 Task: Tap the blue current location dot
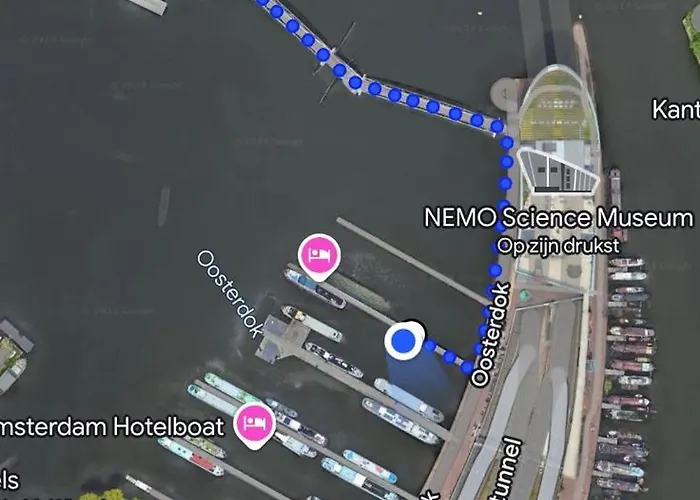[x=404, y=341]
